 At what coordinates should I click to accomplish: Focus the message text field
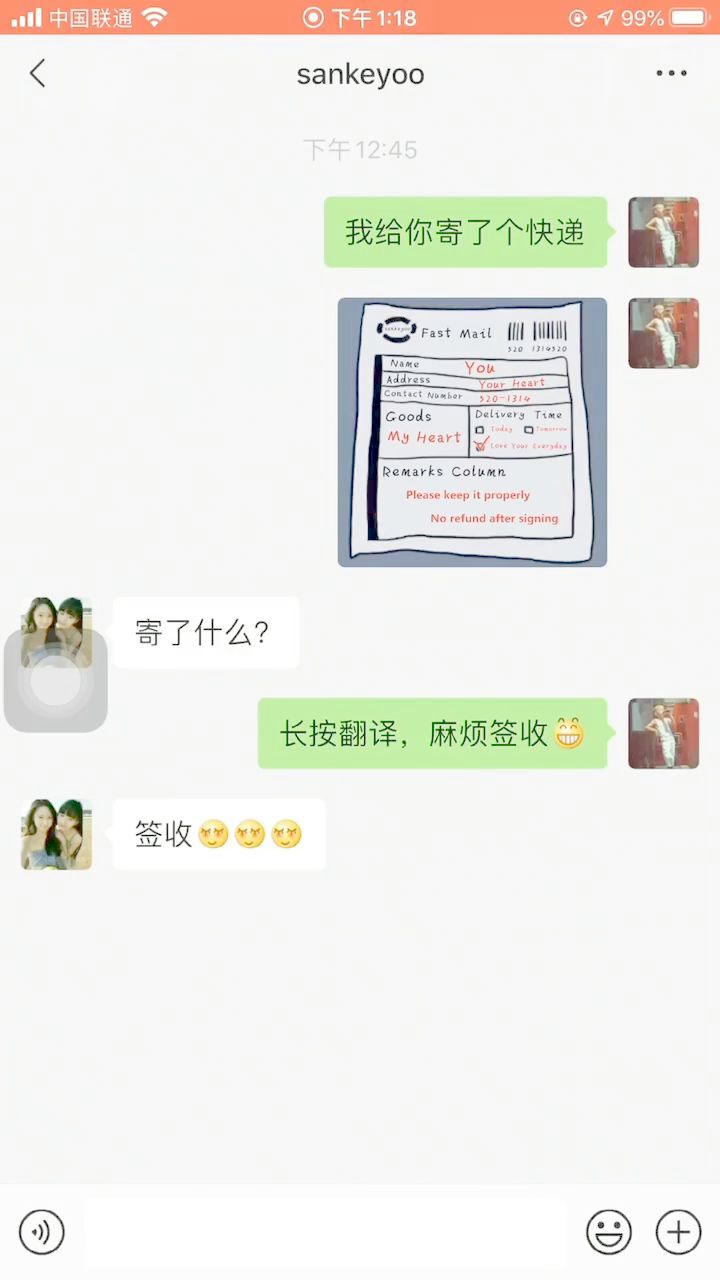[325, 1232]
